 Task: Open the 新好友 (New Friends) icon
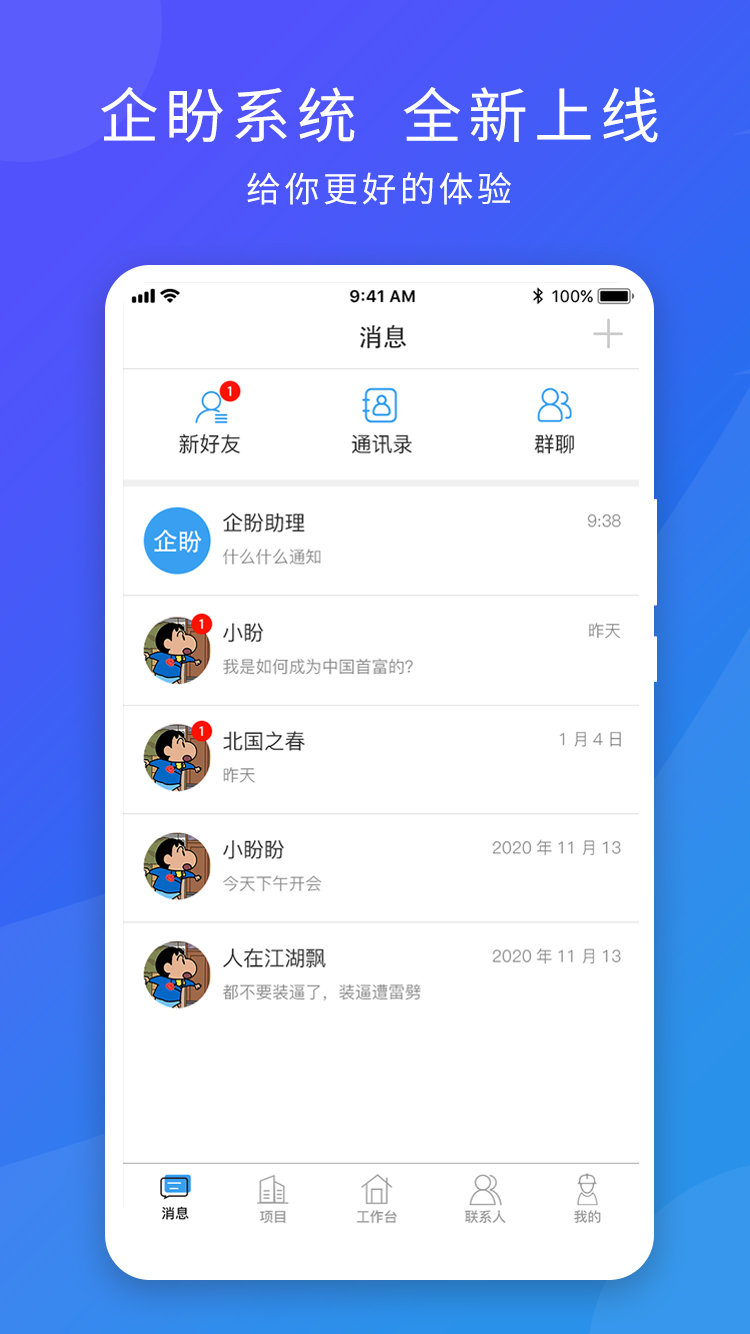[211, 413]
